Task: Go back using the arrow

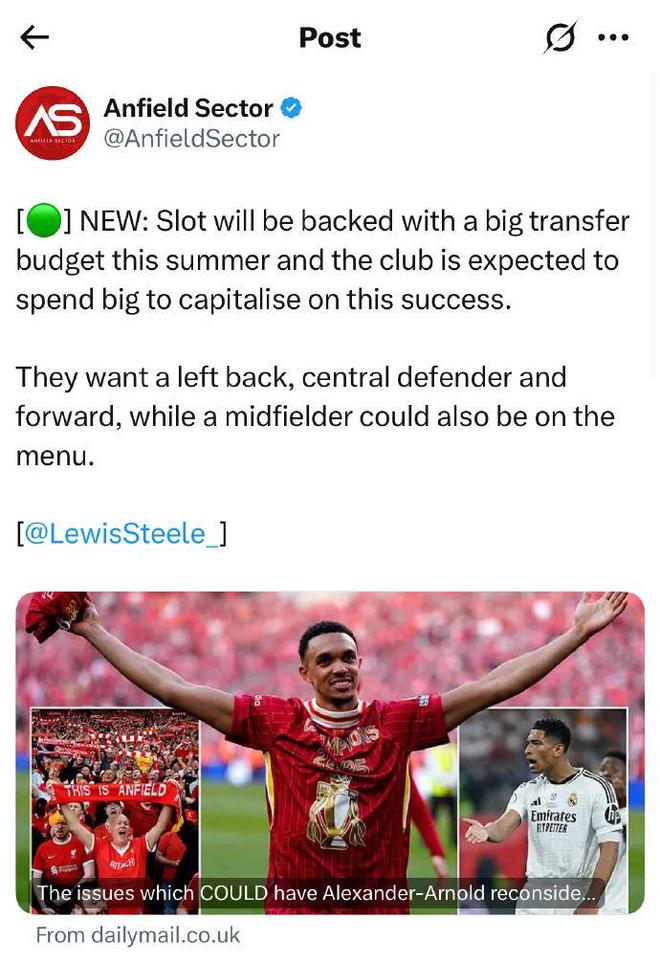Action: (35, 38)
